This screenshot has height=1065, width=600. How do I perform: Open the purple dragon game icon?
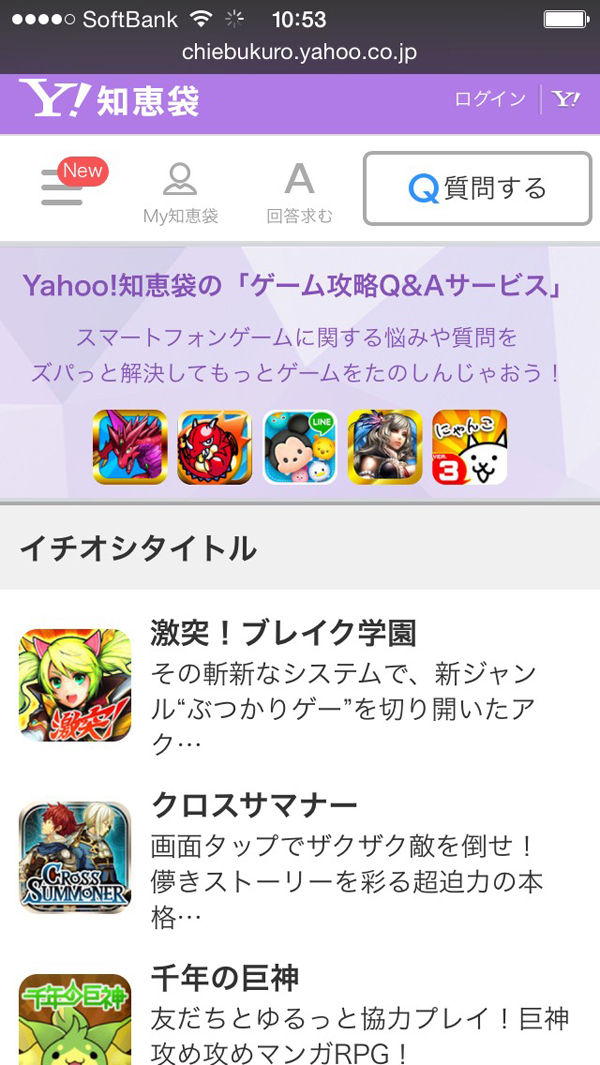pos(130,447)
